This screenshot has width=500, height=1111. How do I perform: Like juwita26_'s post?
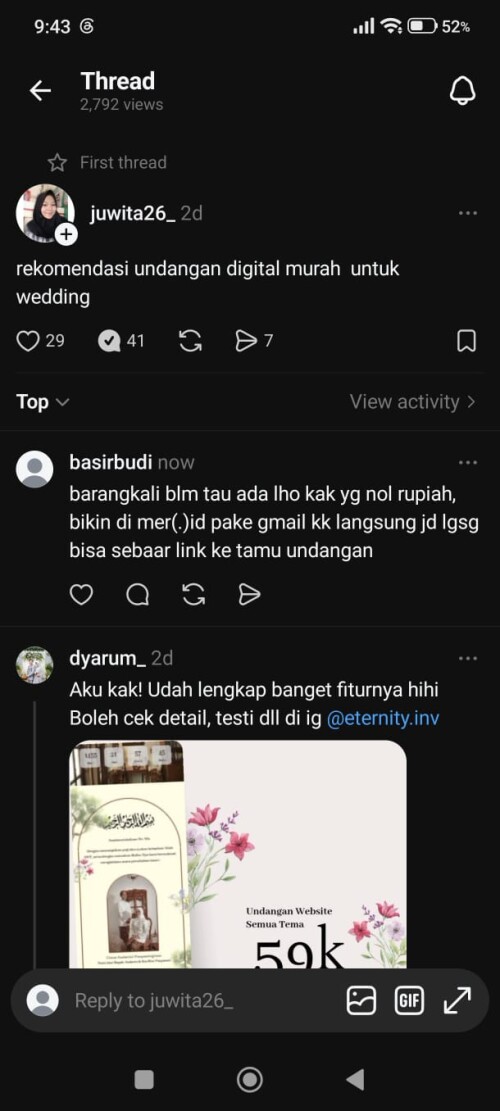pos(28,342)
